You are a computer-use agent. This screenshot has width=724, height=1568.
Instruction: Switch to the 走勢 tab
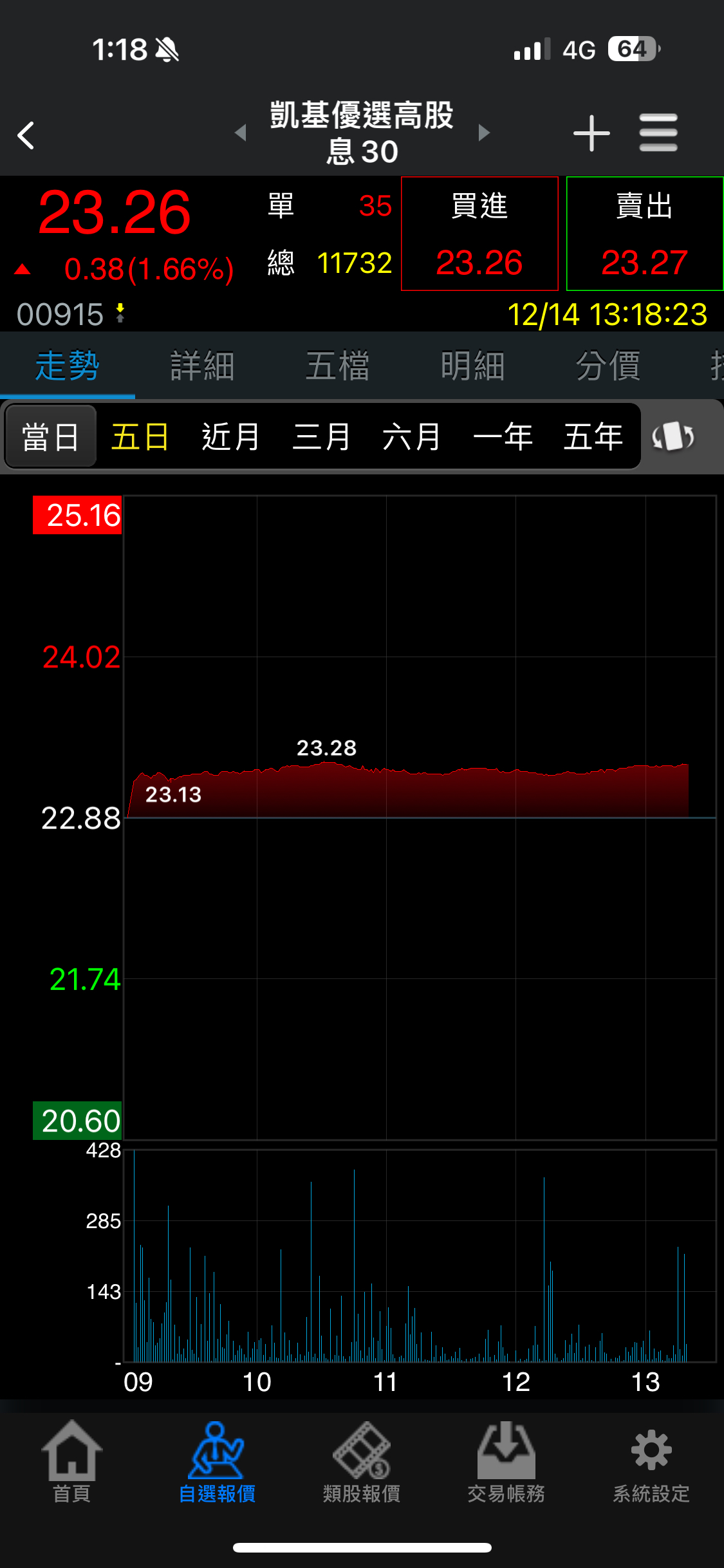tap(68, 366)
